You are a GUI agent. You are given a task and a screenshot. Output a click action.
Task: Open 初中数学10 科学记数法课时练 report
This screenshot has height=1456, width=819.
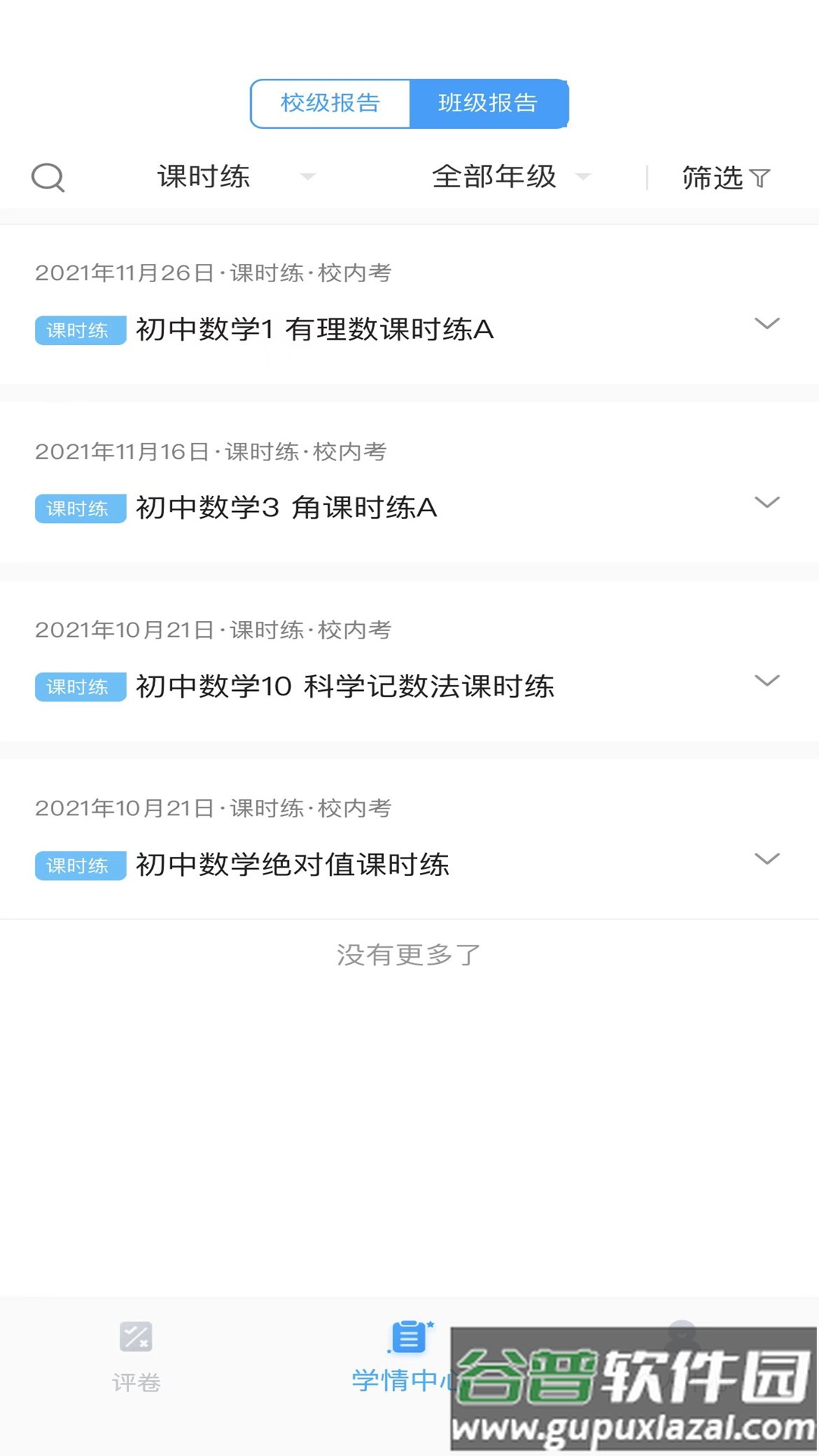tap(345, 687)
